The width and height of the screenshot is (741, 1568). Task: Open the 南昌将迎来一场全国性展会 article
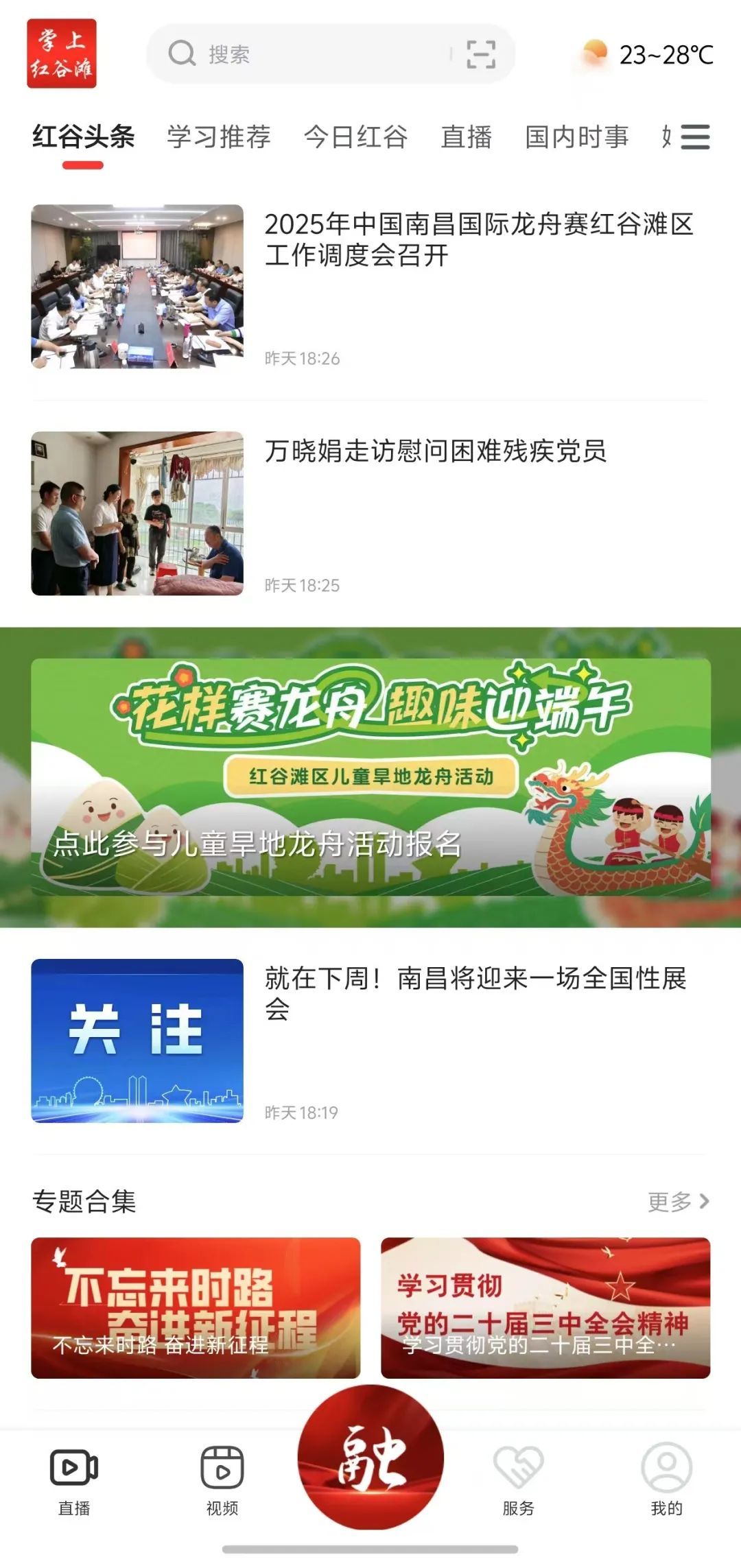click(475, 993)
